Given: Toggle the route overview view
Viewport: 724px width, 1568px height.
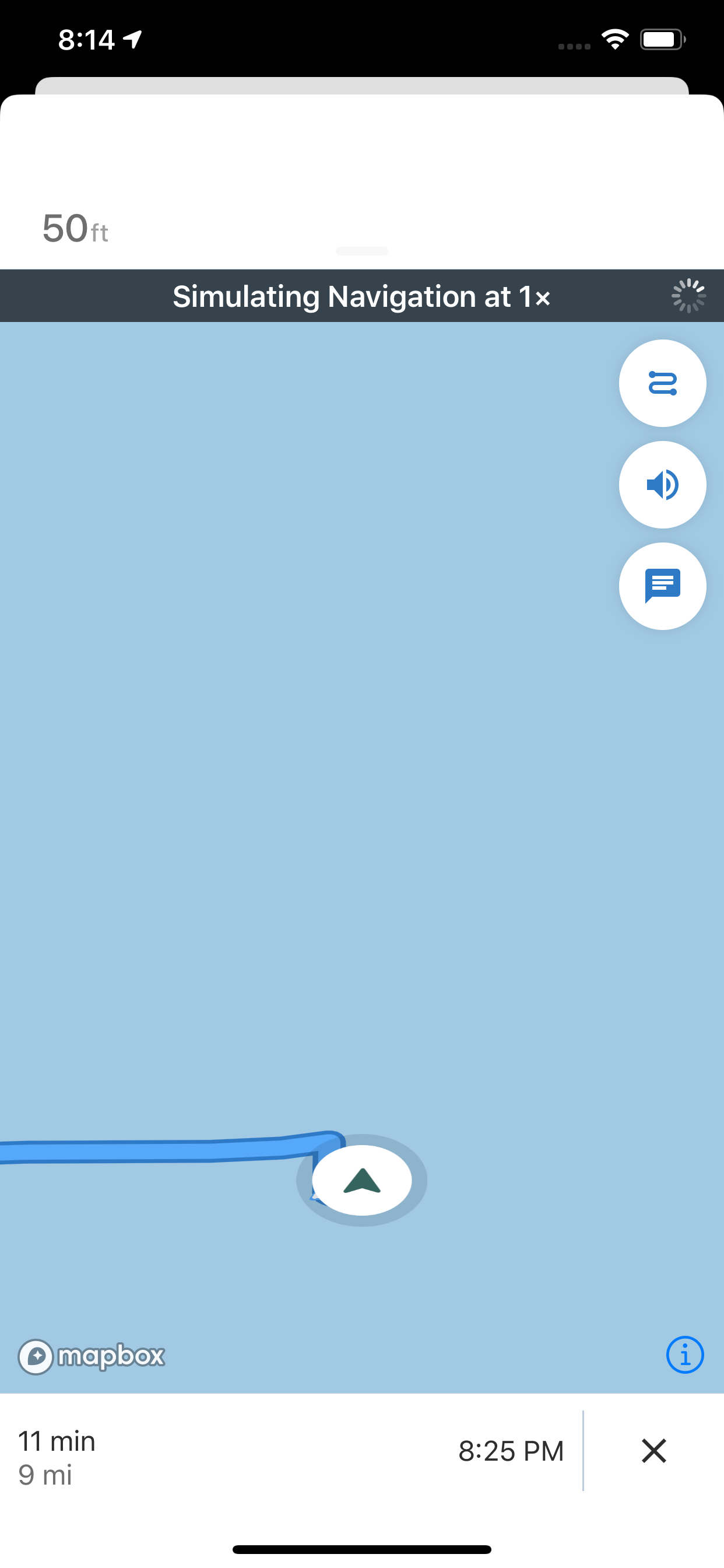Looking at the screenshot, I should 662,383.
